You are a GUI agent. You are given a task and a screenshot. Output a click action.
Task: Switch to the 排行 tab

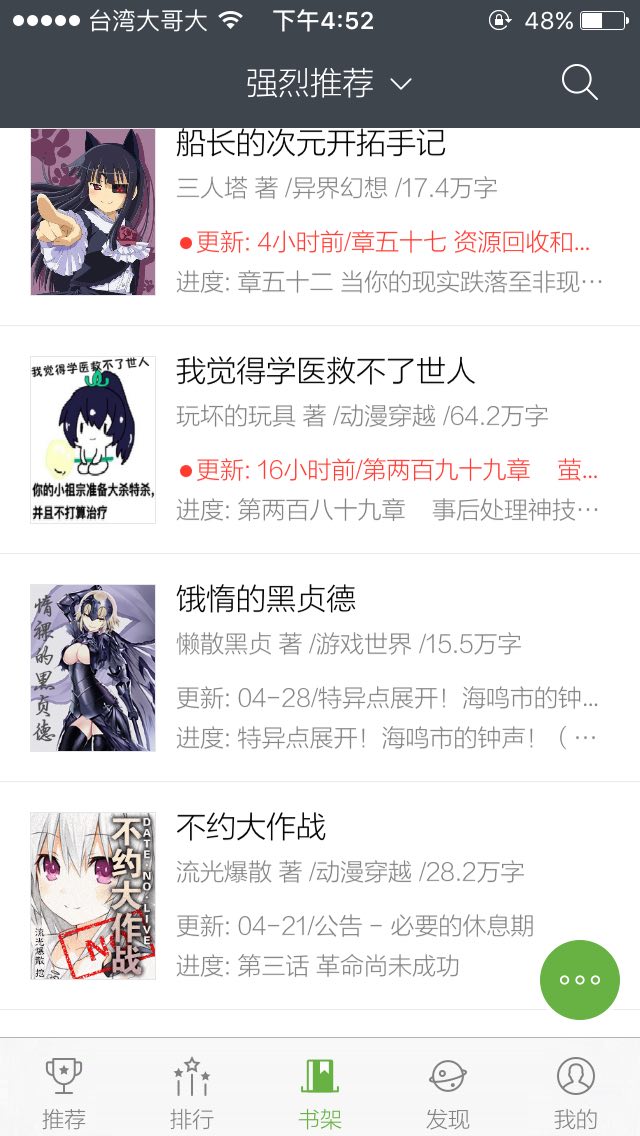191,1092
